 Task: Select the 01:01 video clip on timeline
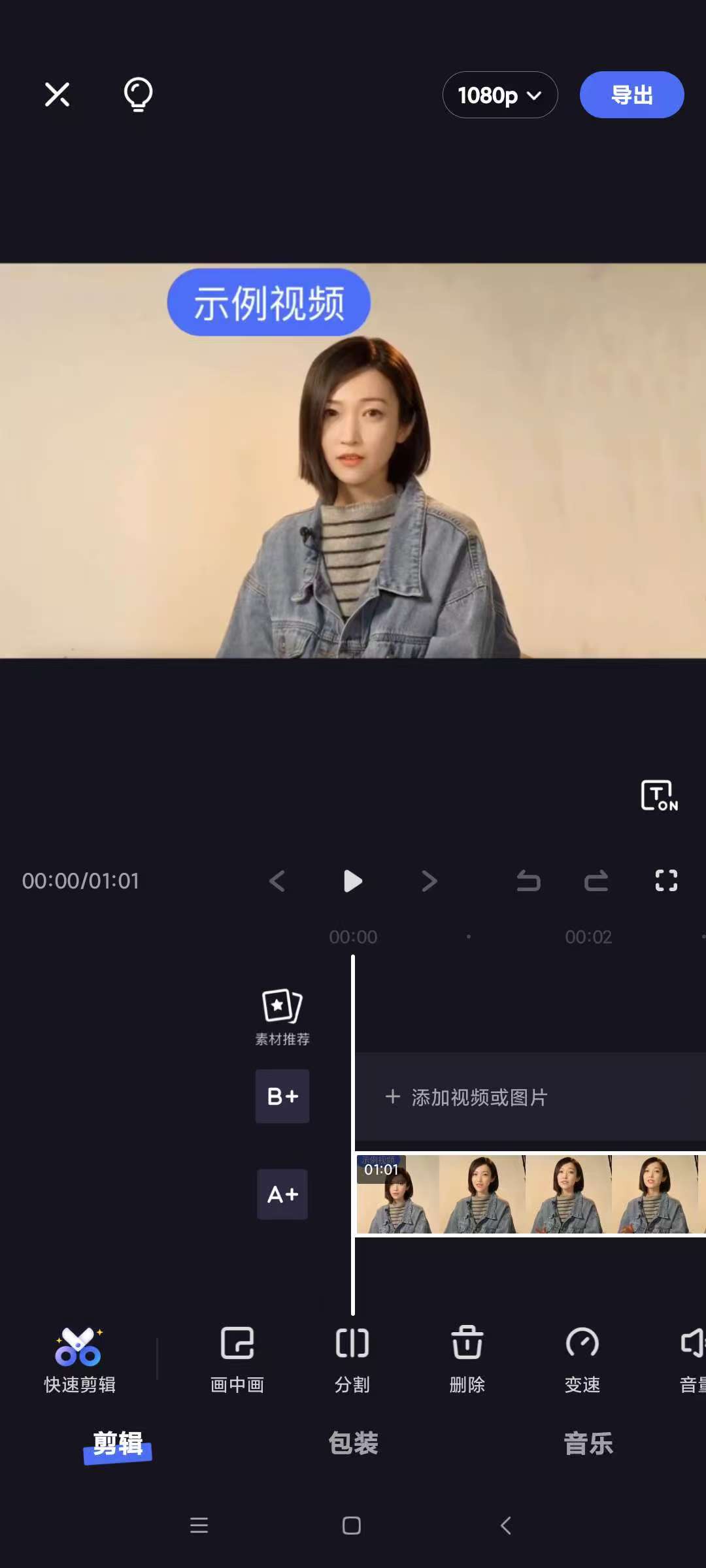pyautogui.click(x=530, y=1194)
